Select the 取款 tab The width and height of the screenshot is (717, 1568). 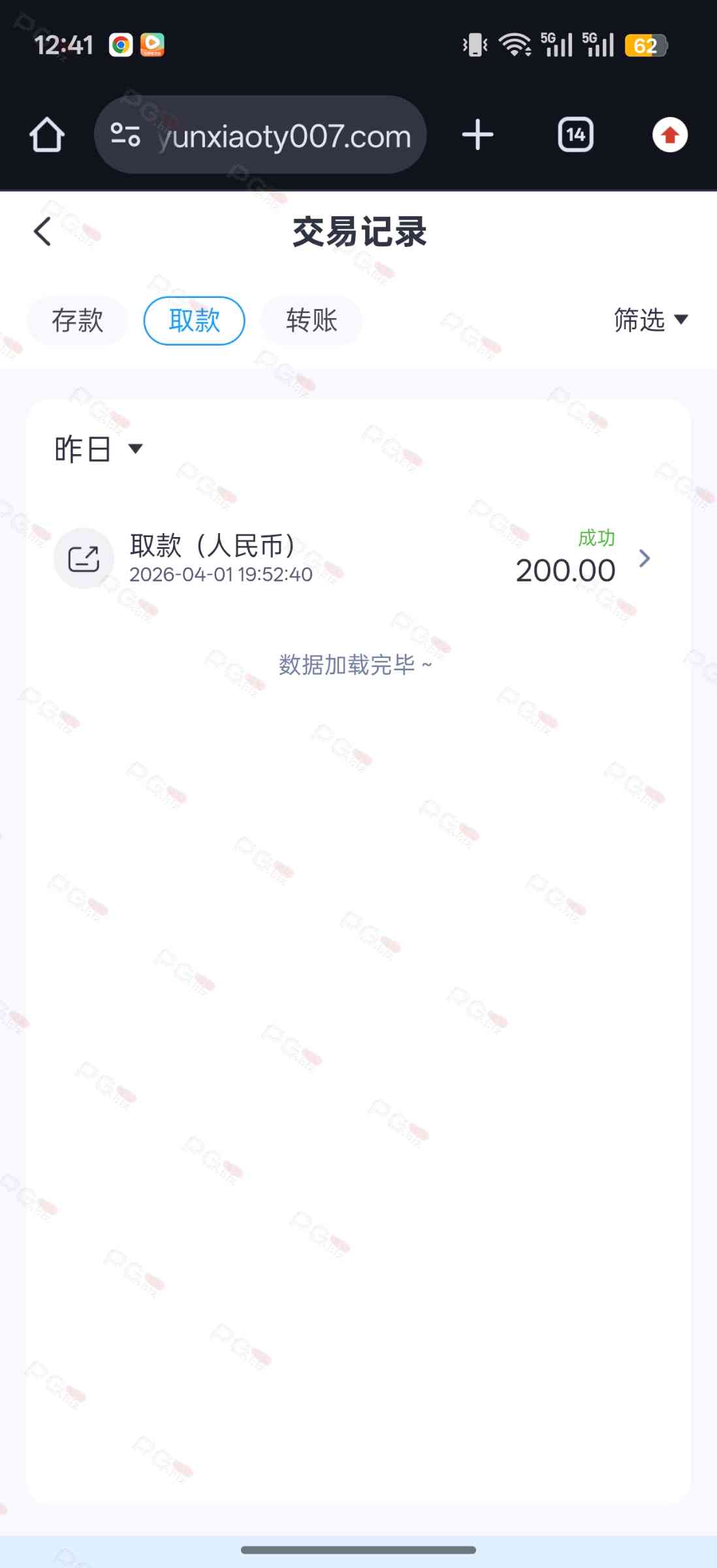(x=194, y=321)
